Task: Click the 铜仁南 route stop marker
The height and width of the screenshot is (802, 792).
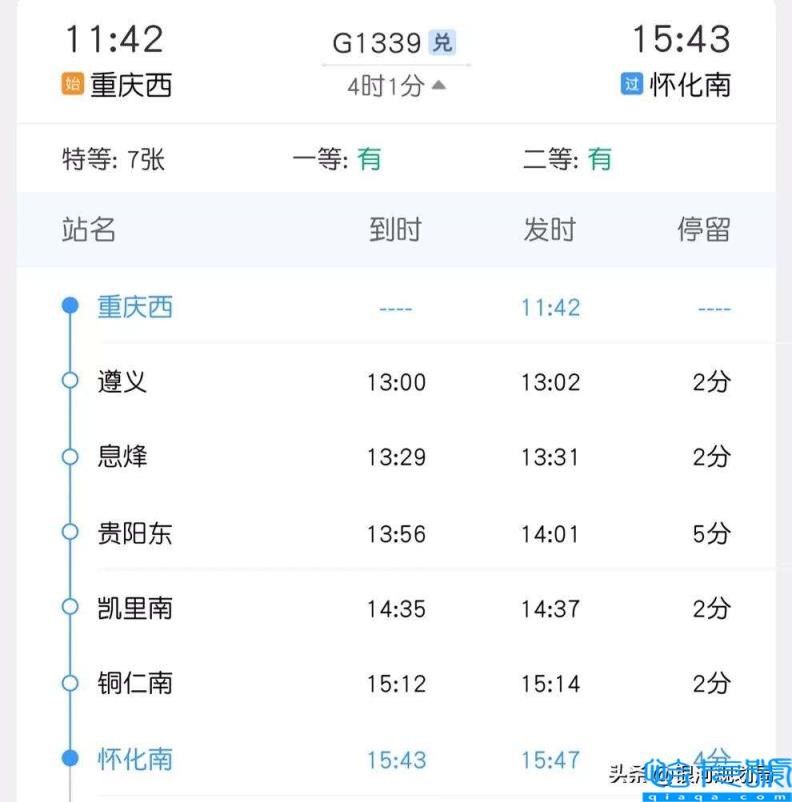Action: (x=70, y=683)
